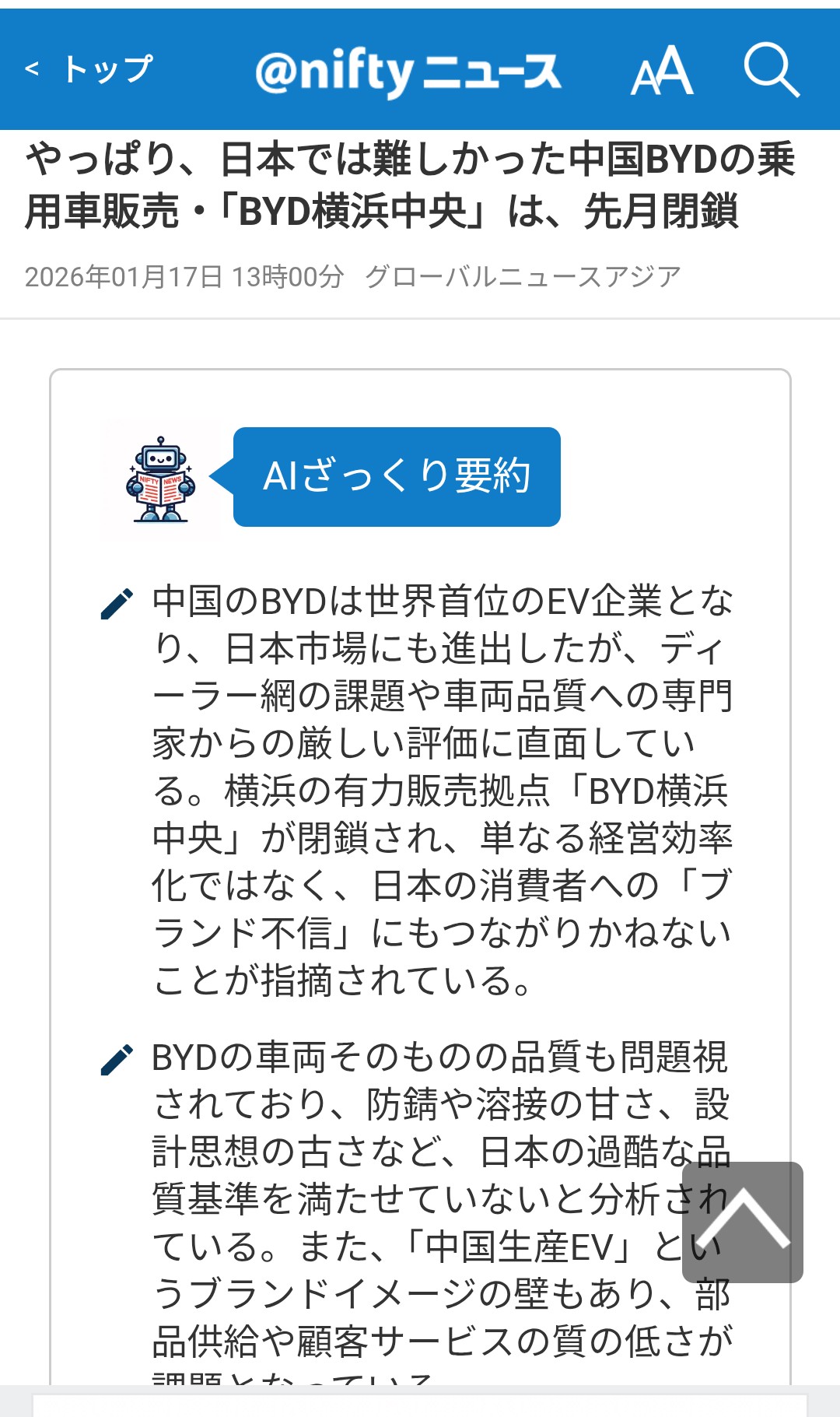Open the search magnifier

tap(771, 70)
